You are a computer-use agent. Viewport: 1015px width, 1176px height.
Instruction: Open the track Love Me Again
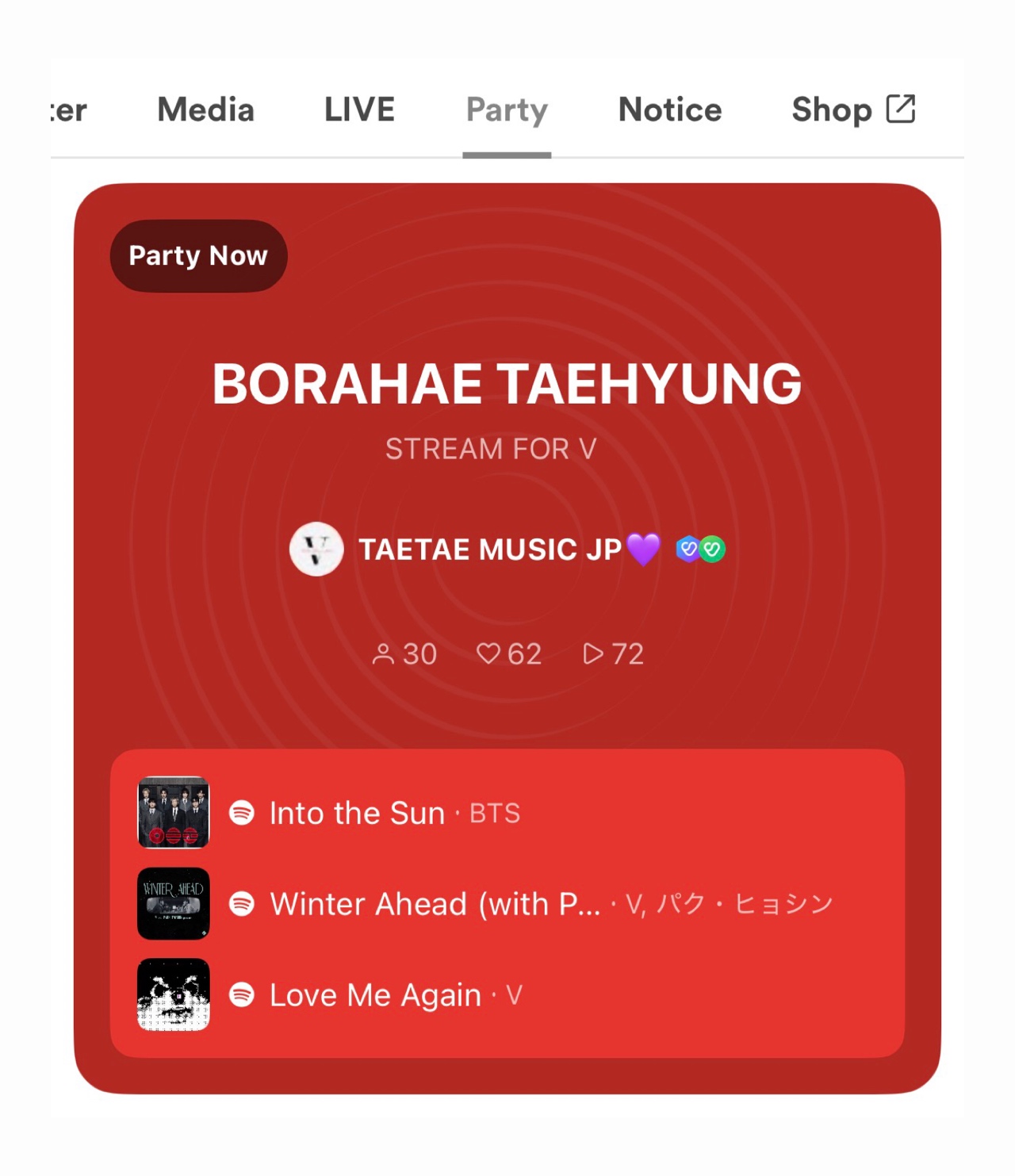(375, 996)
